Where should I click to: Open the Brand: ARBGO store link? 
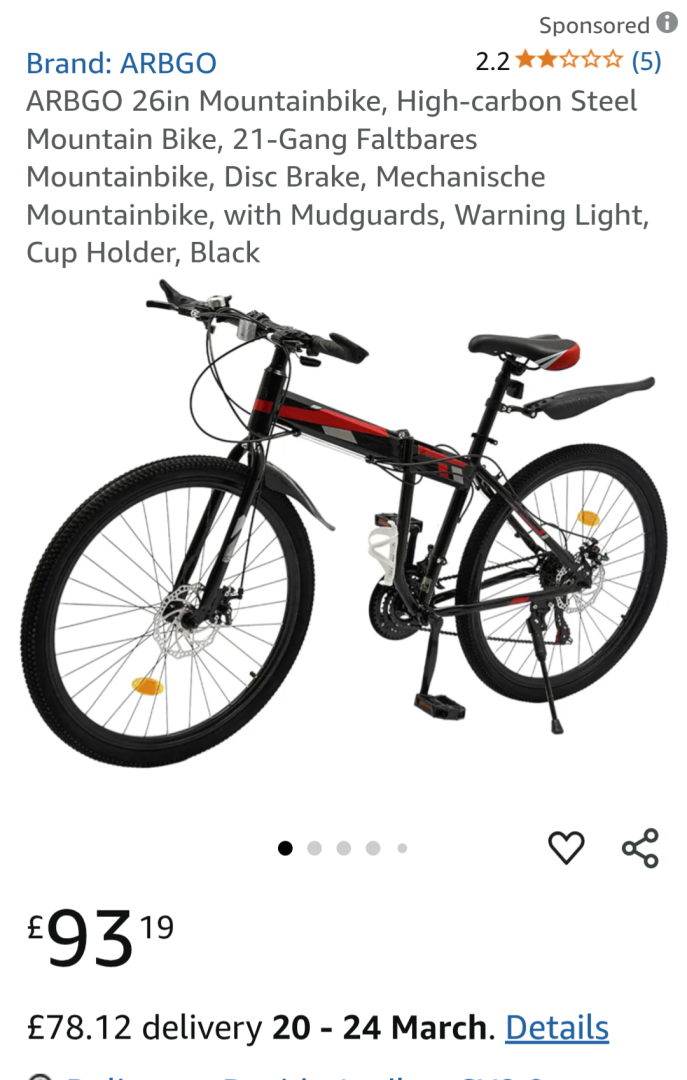tap(121, 63)
